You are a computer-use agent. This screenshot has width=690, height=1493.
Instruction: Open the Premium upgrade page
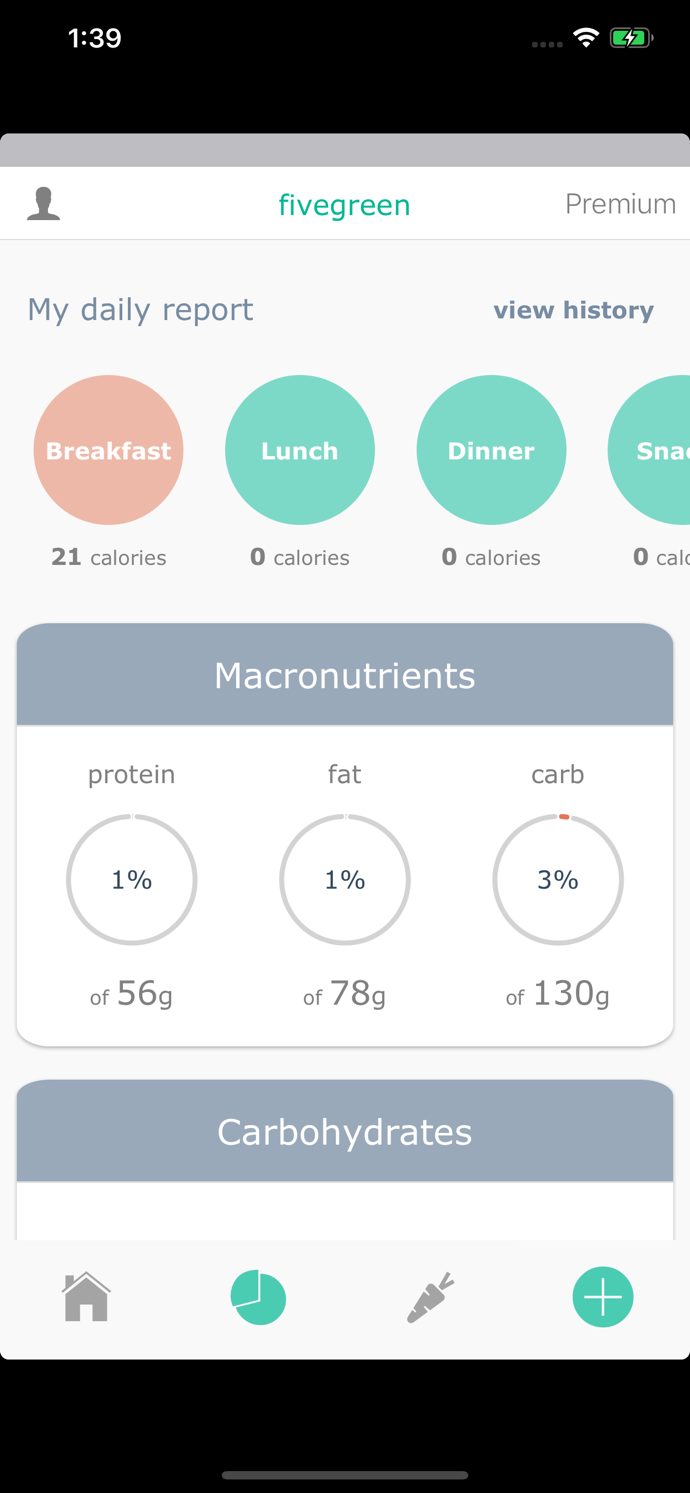point(619,204)
